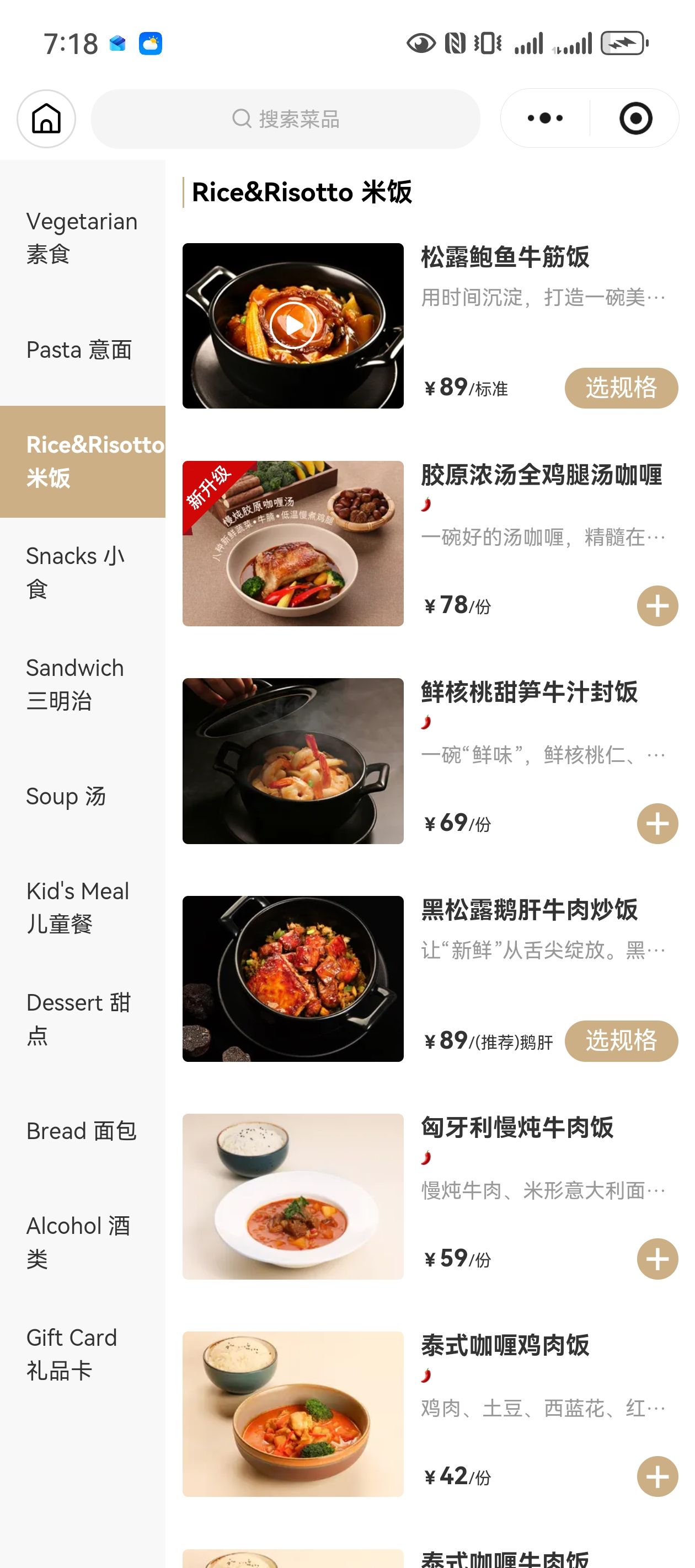Close the mini program via circle icon
The width and height of the screenshot is (695, 1568).
pos(635,118)
